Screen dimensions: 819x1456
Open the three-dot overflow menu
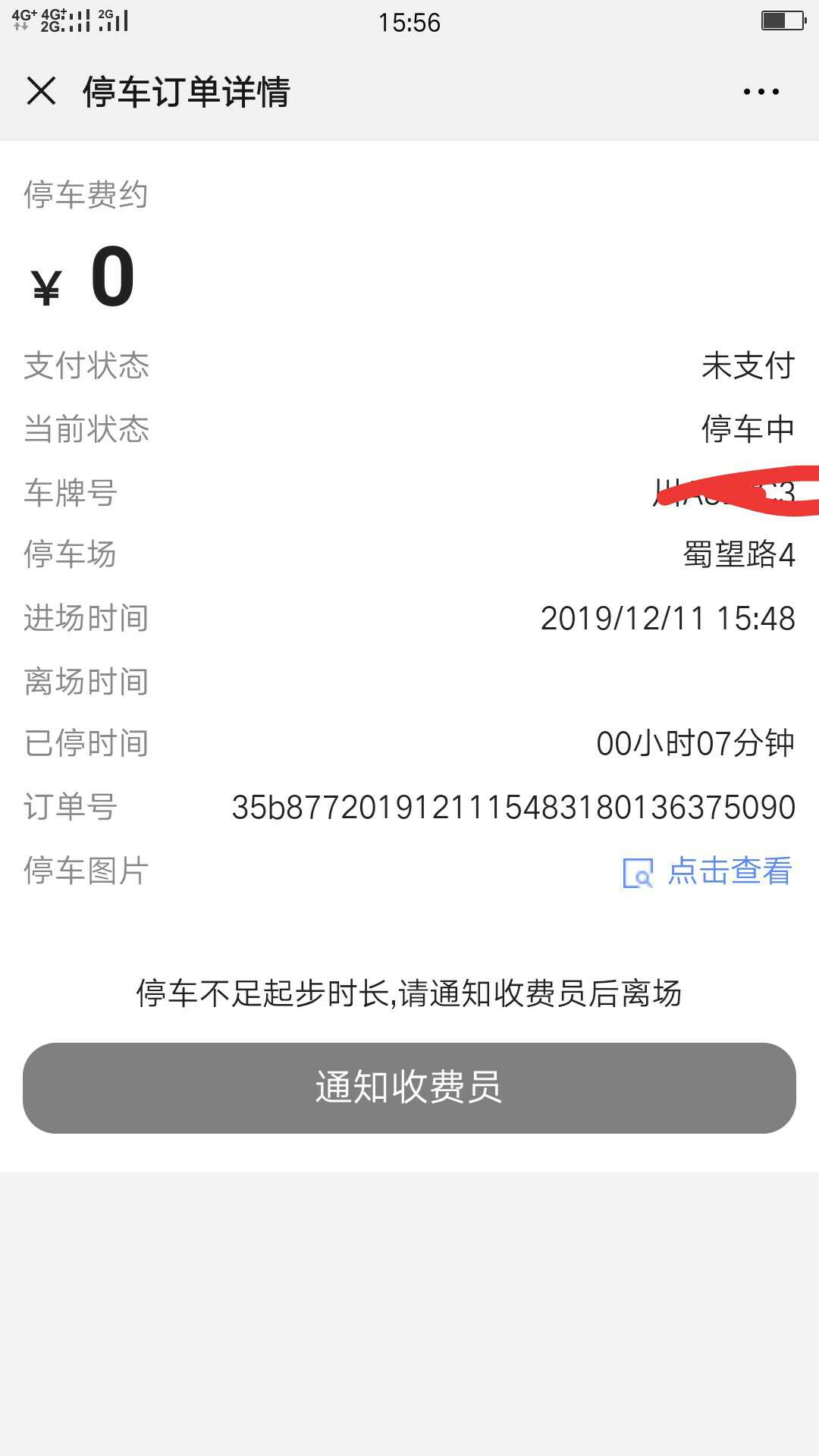point(761,92)
